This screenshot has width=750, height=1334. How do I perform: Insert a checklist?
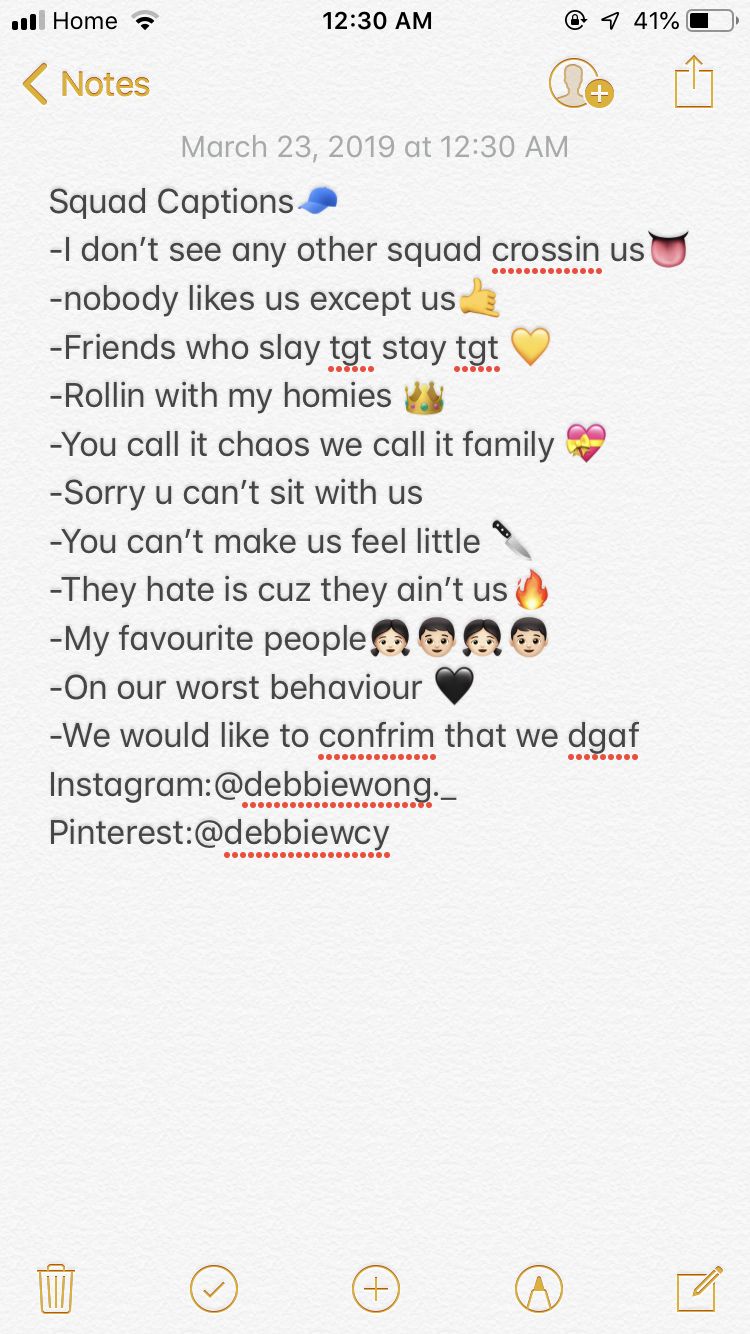click(x=214, y=1288)
